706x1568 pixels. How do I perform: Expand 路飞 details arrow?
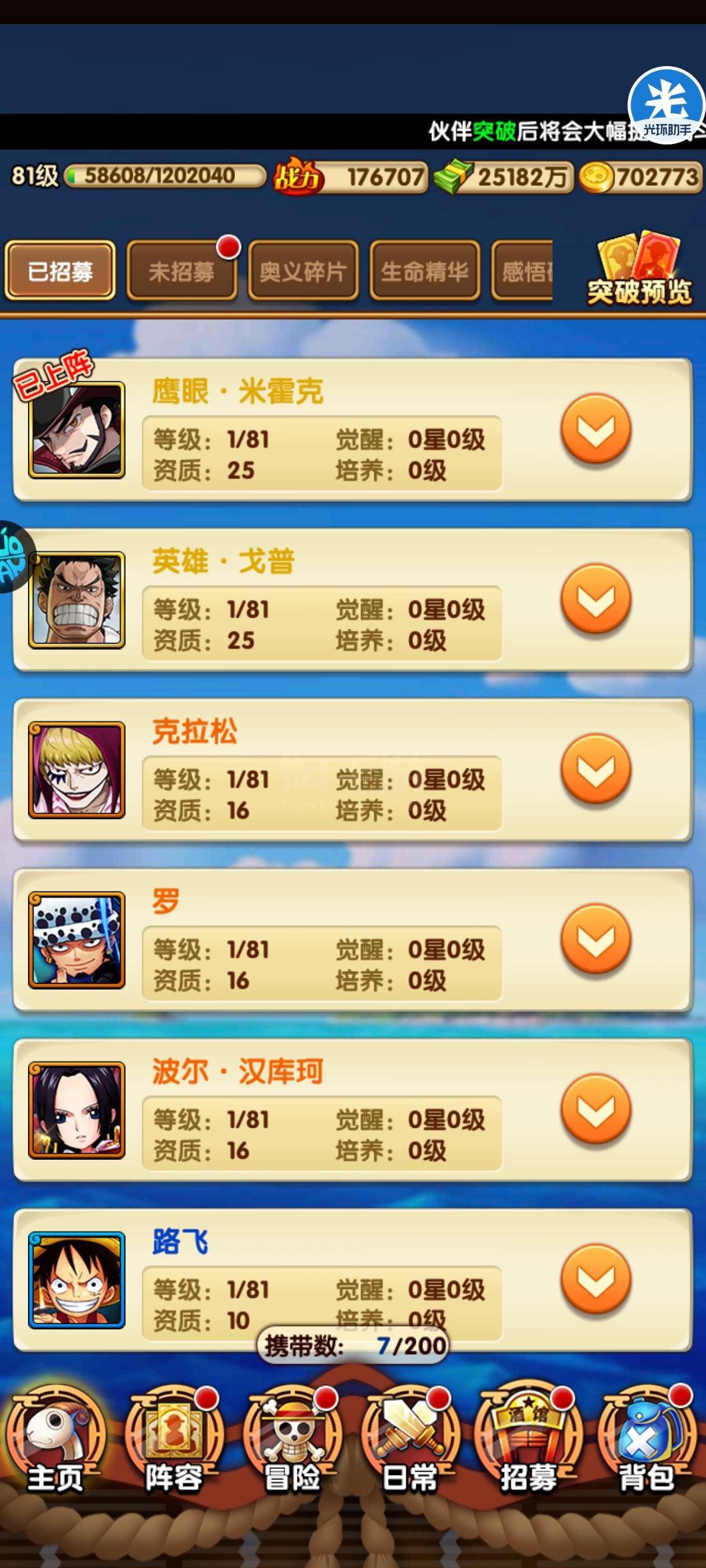pyautogui.click(x=596, y=1280)
